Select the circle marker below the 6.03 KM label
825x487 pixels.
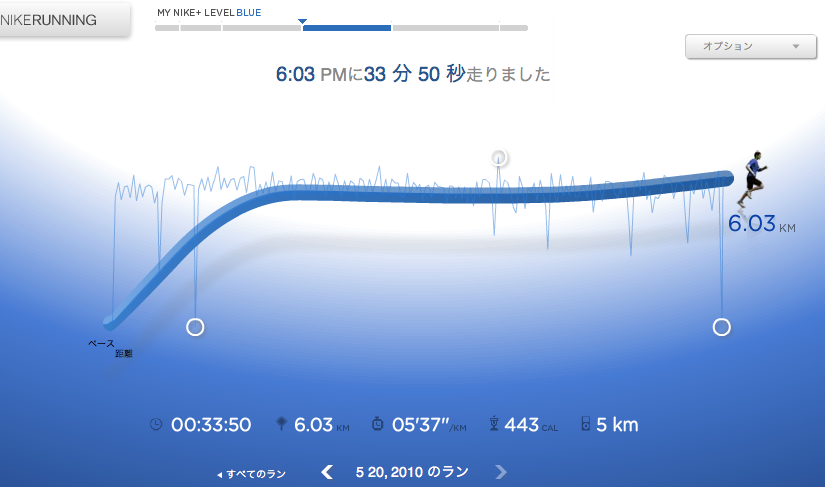coord(721,327)
